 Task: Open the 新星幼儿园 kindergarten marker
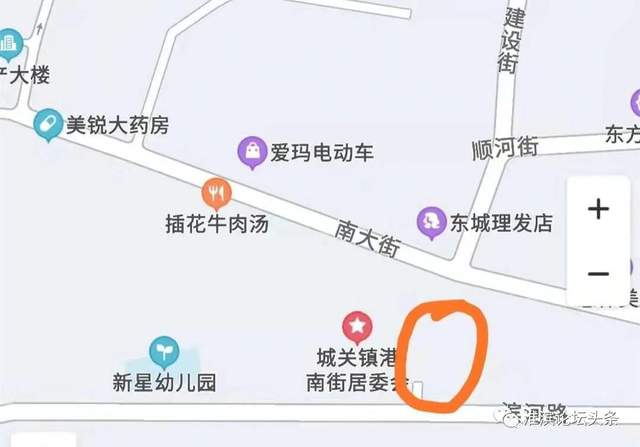[x=163, y=352]
